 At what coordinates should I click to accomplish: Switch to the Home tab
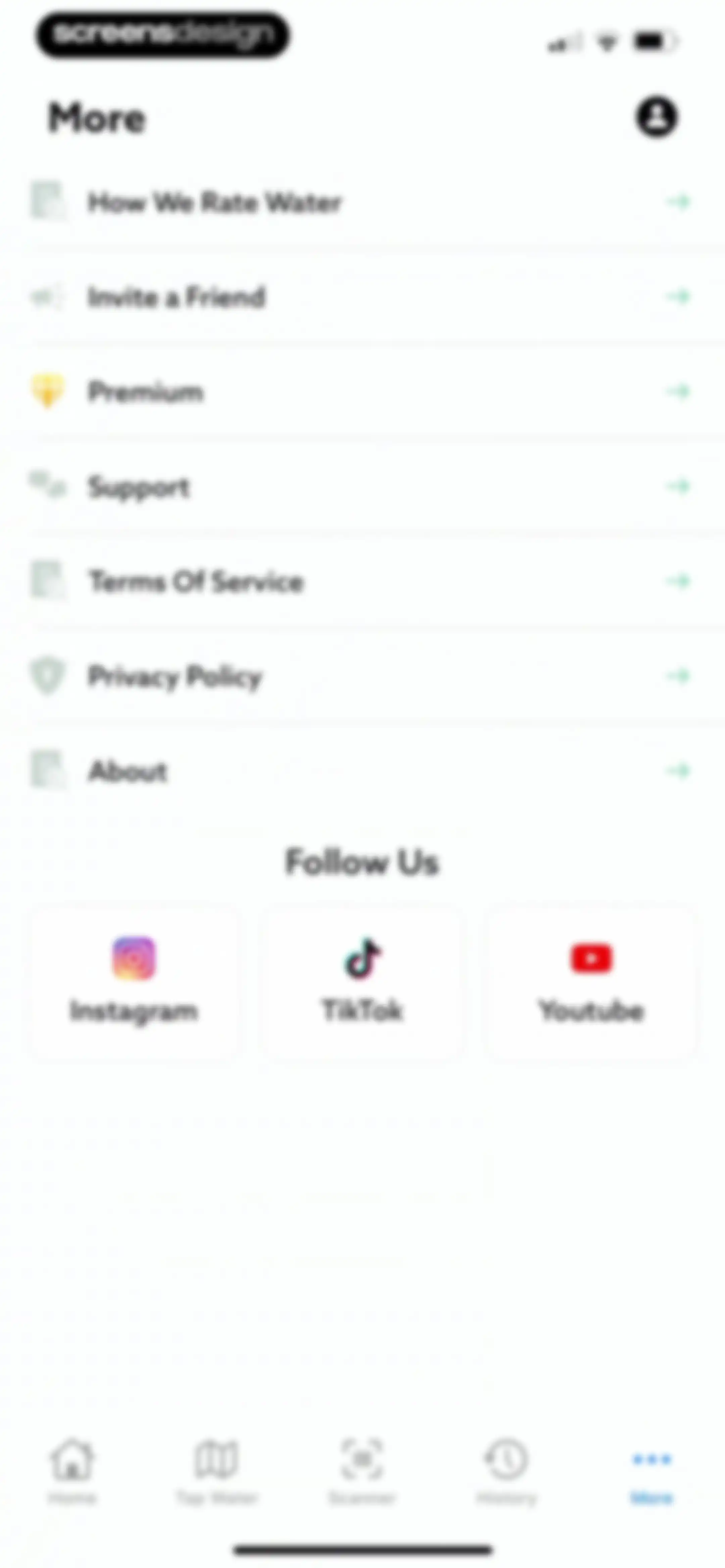click(x=72, y=1471)
